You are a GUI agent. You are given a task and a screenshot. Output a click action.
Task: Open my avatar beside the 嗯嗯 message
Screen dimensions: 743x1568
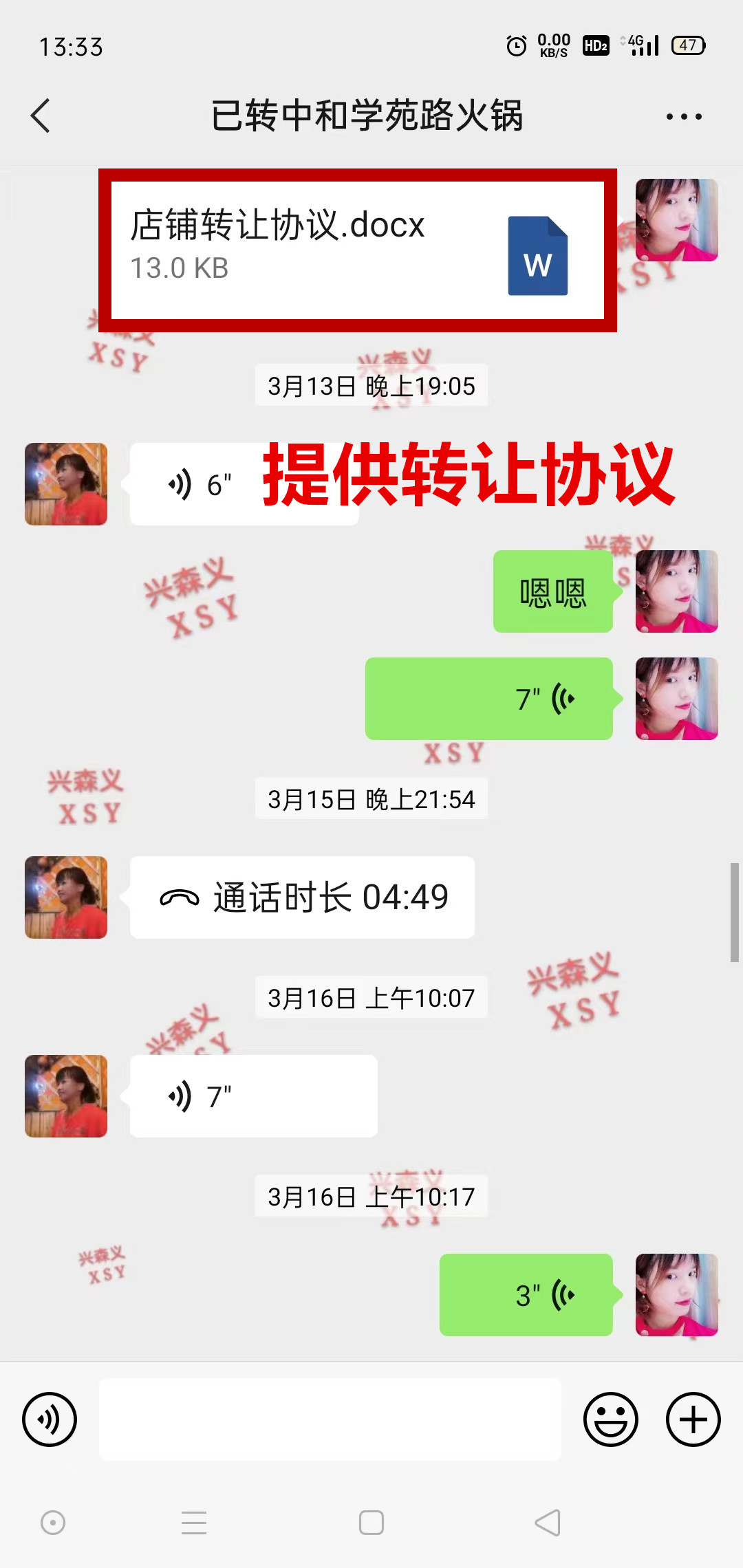click(x=676, y=591)
